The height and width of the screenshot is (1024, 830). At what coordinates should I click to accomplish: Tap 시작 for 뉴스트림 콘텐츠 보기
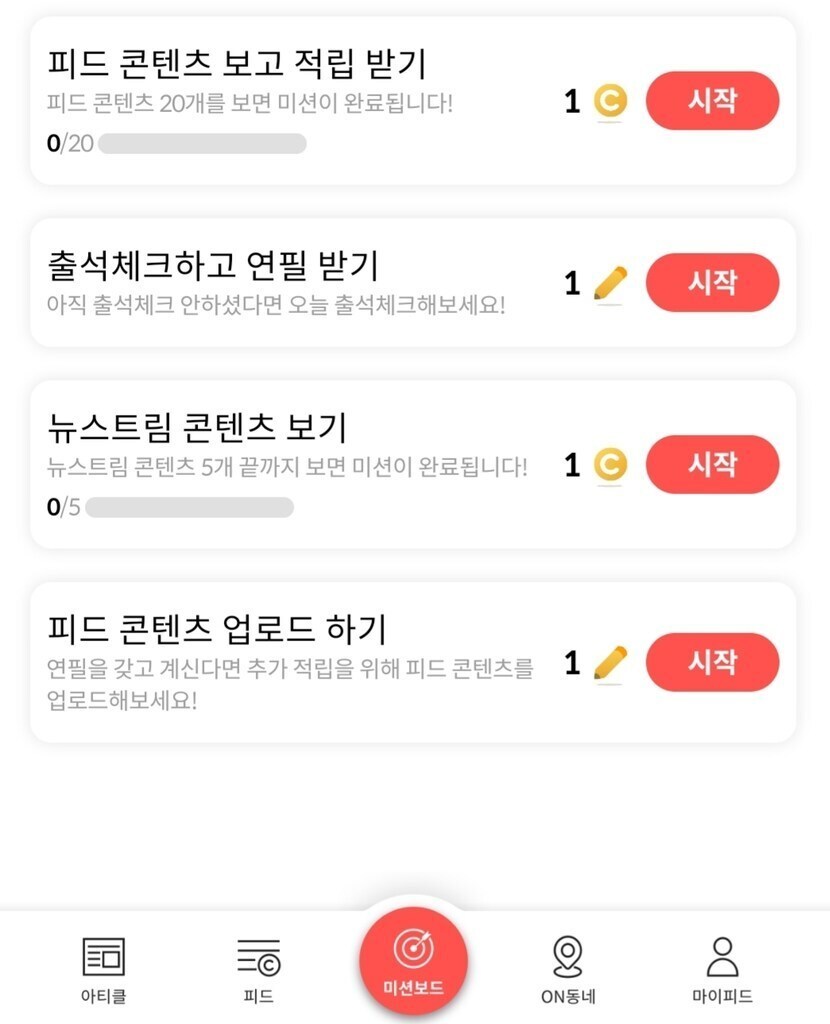[712, 465]
